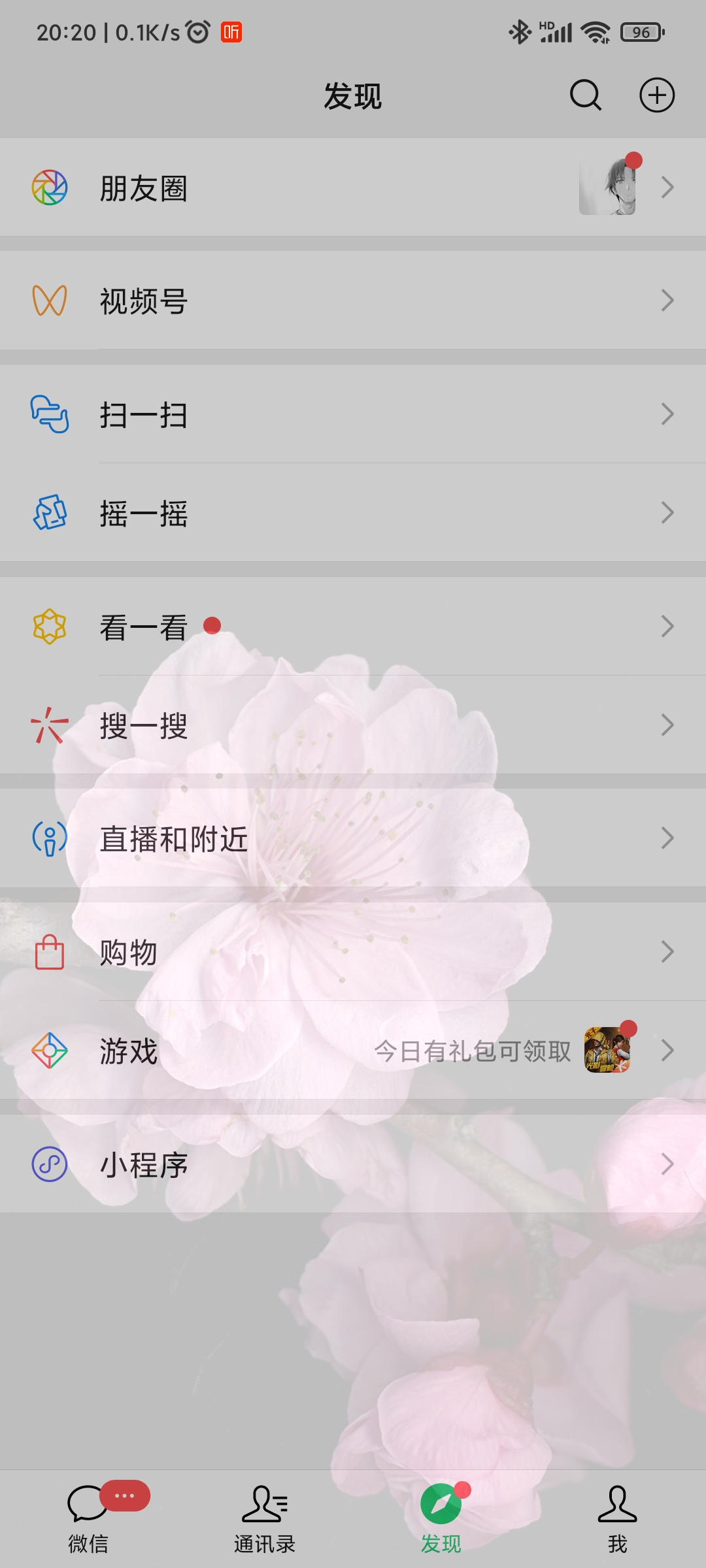706x1568 pixels.
Task: Open 直播和附近
Action: [353, 838]
